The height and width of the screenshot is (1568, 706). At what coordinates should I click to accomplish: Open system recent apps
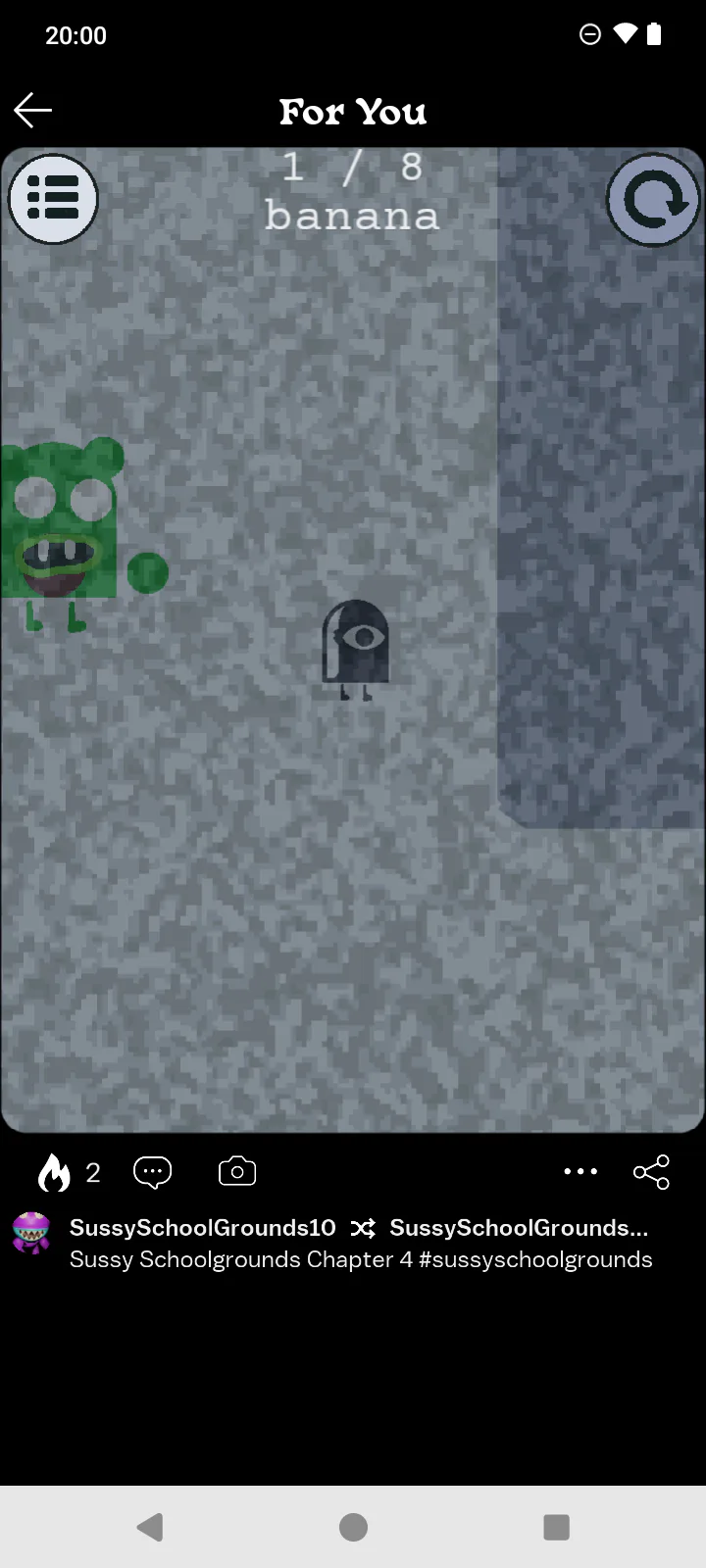pyautogui.click(x=556, y=1527)
